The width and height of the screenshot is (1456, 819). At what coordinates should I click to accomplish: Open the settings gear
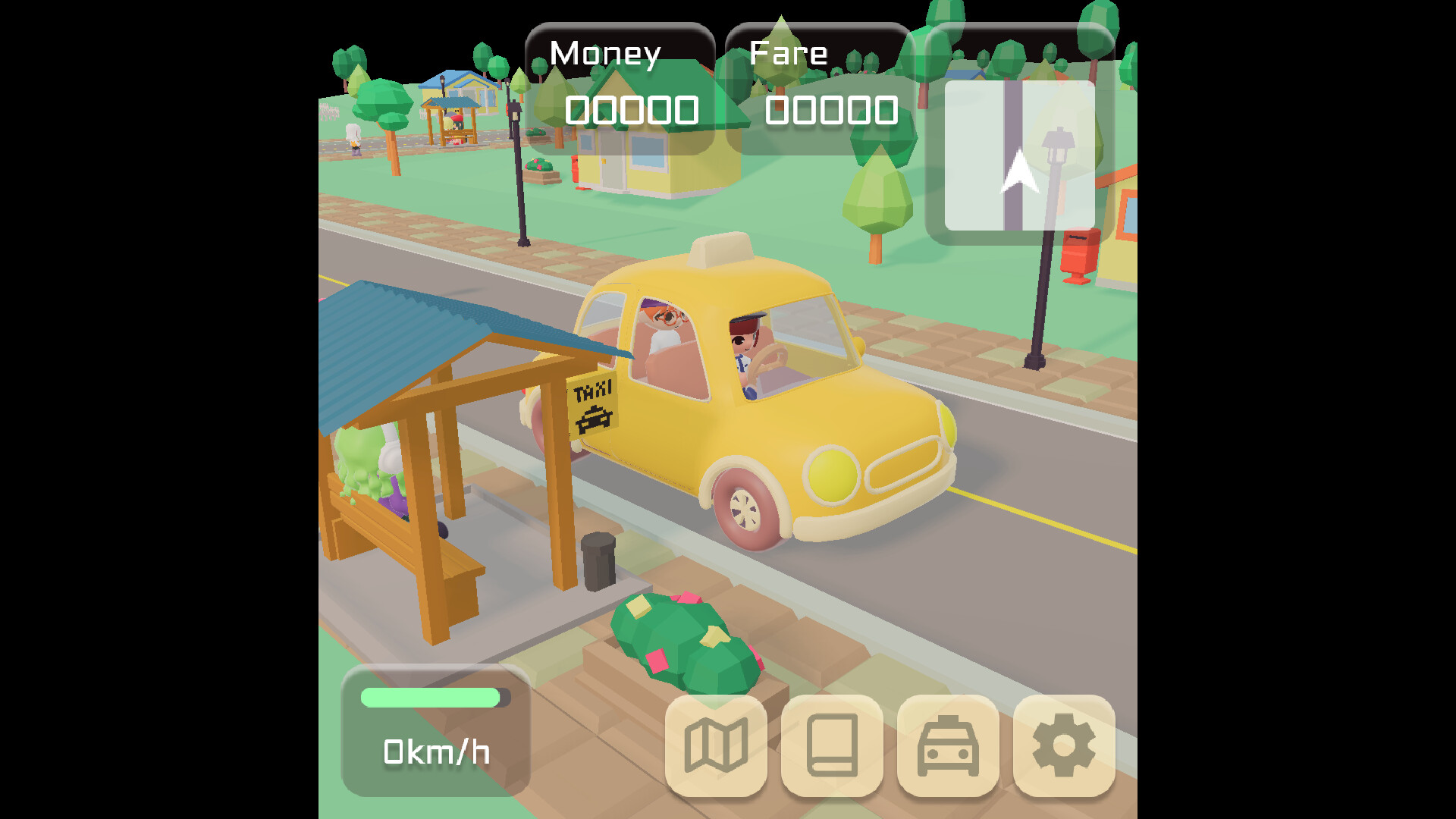[1064, 745]
